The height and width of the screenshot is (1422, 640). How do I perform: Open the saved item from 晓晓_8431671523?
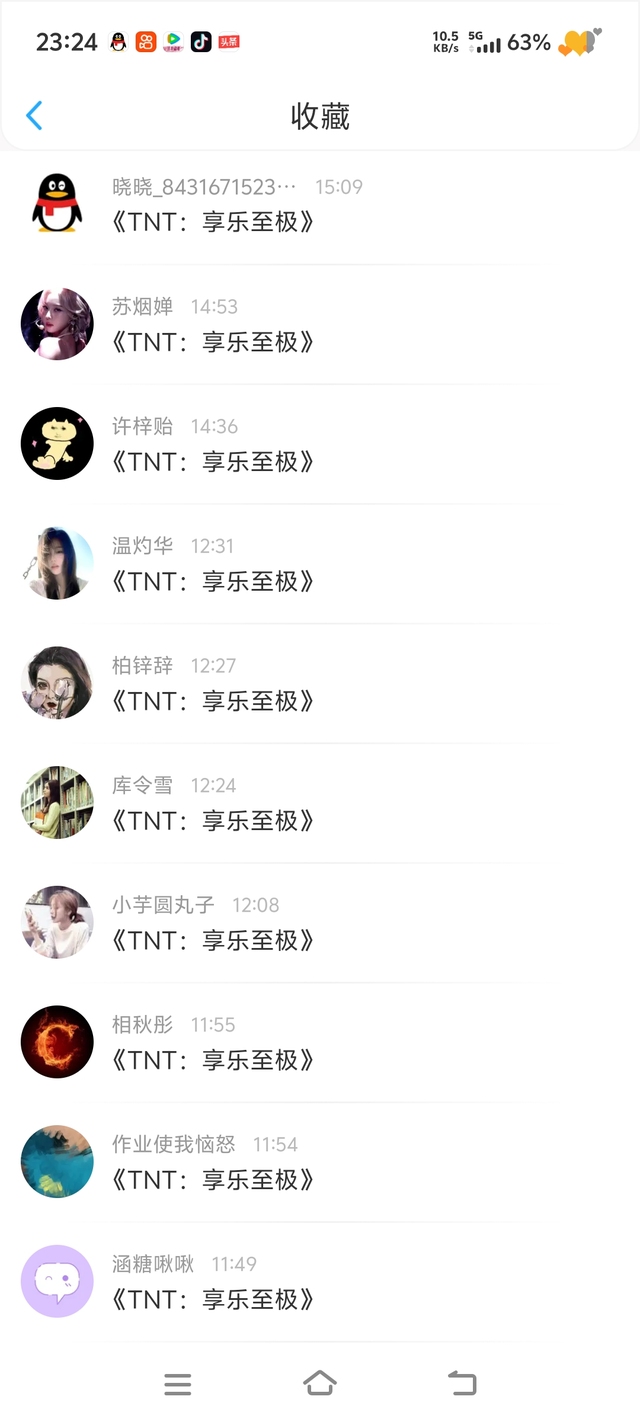(320, 205)
